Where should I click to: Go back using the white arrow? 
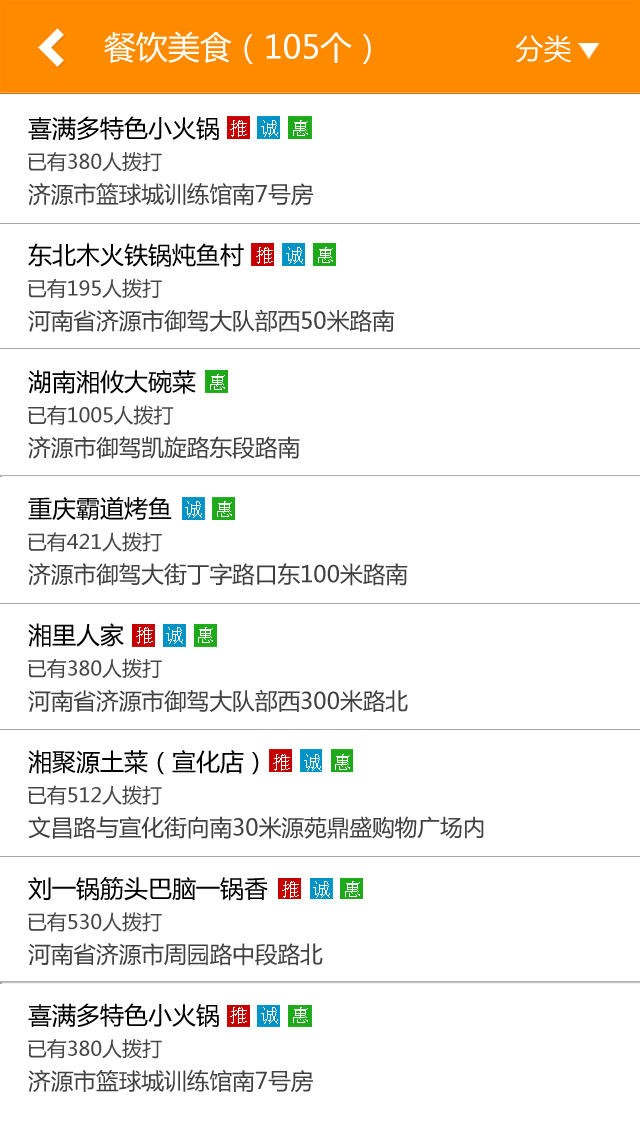click(51, 48)
